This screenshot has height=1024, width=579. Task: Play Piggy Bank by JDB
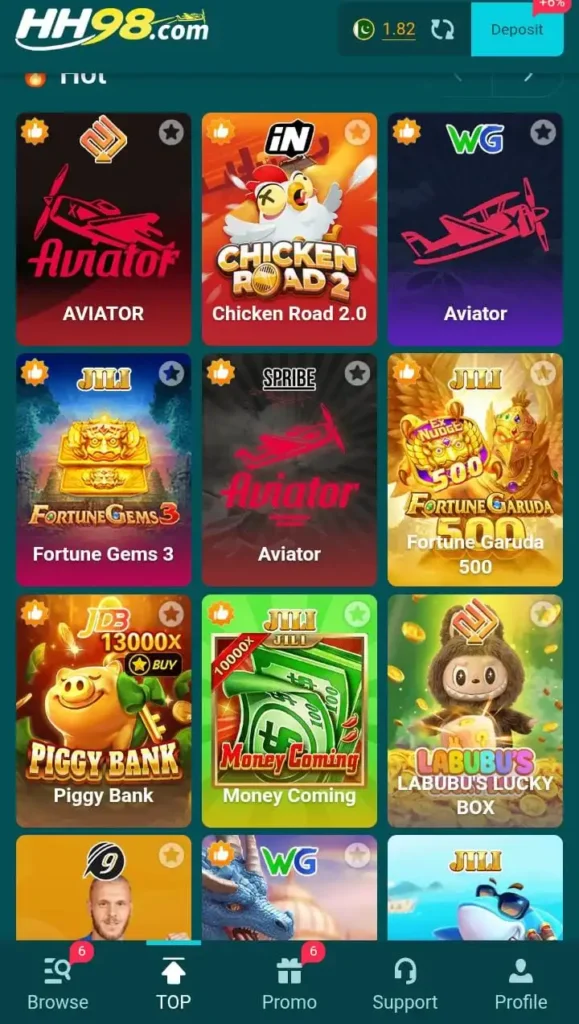tap(104, 711)
